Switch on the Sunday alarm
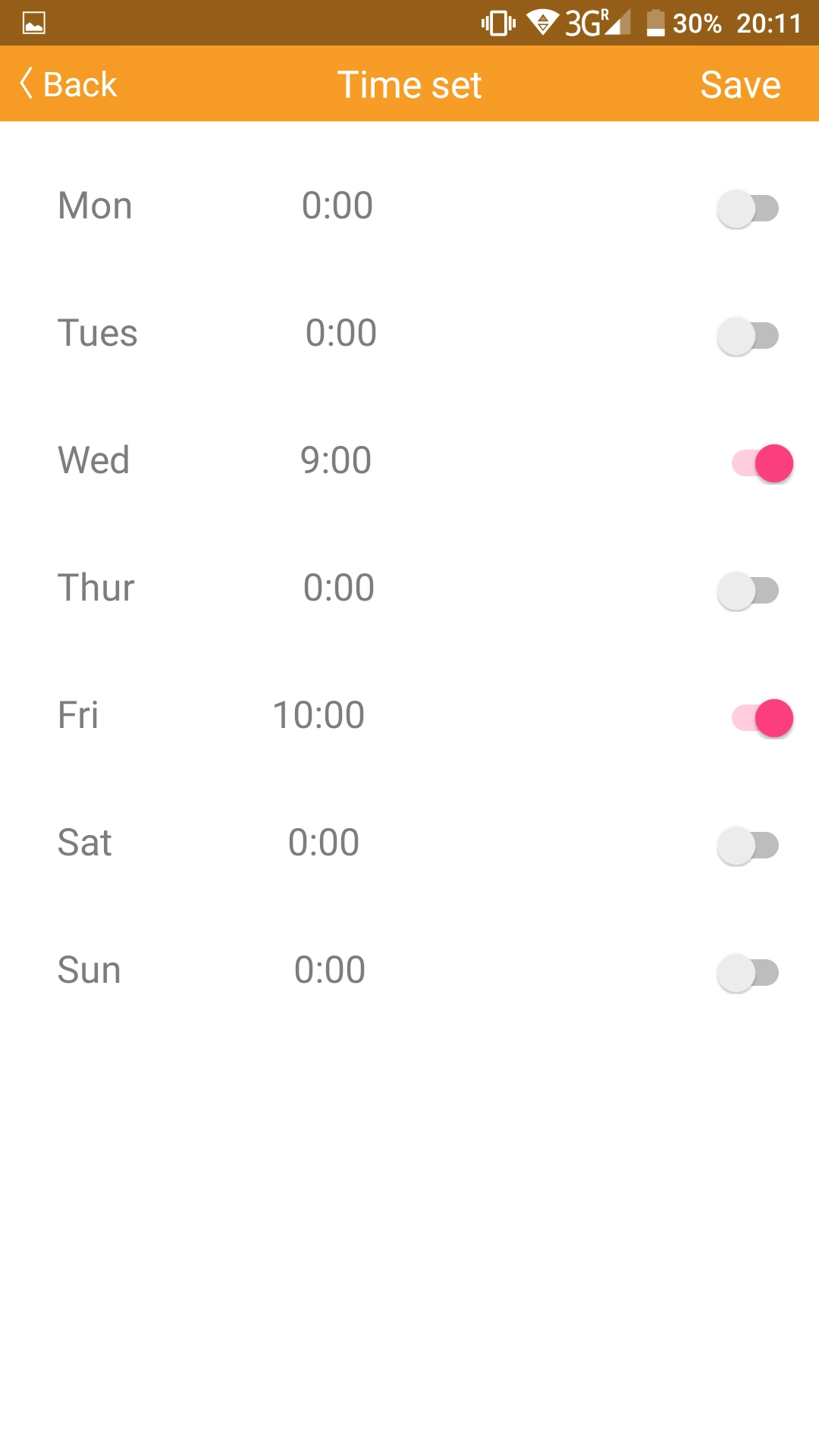Image resolution: width=819 pixels, height=1456 pixels. click(x=748, y=972)
